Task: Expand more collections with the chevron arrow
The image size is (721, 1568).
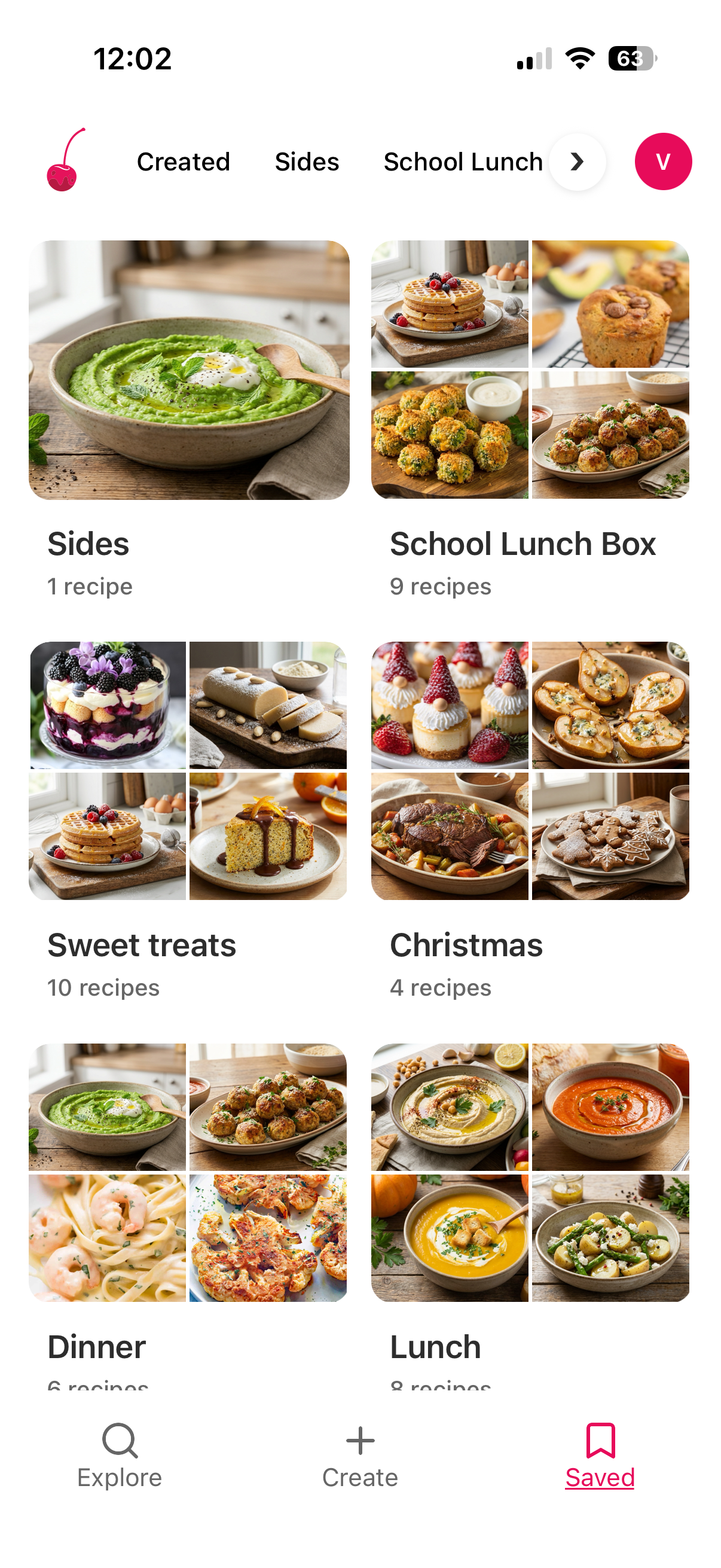Action: (x=576, y=161)
